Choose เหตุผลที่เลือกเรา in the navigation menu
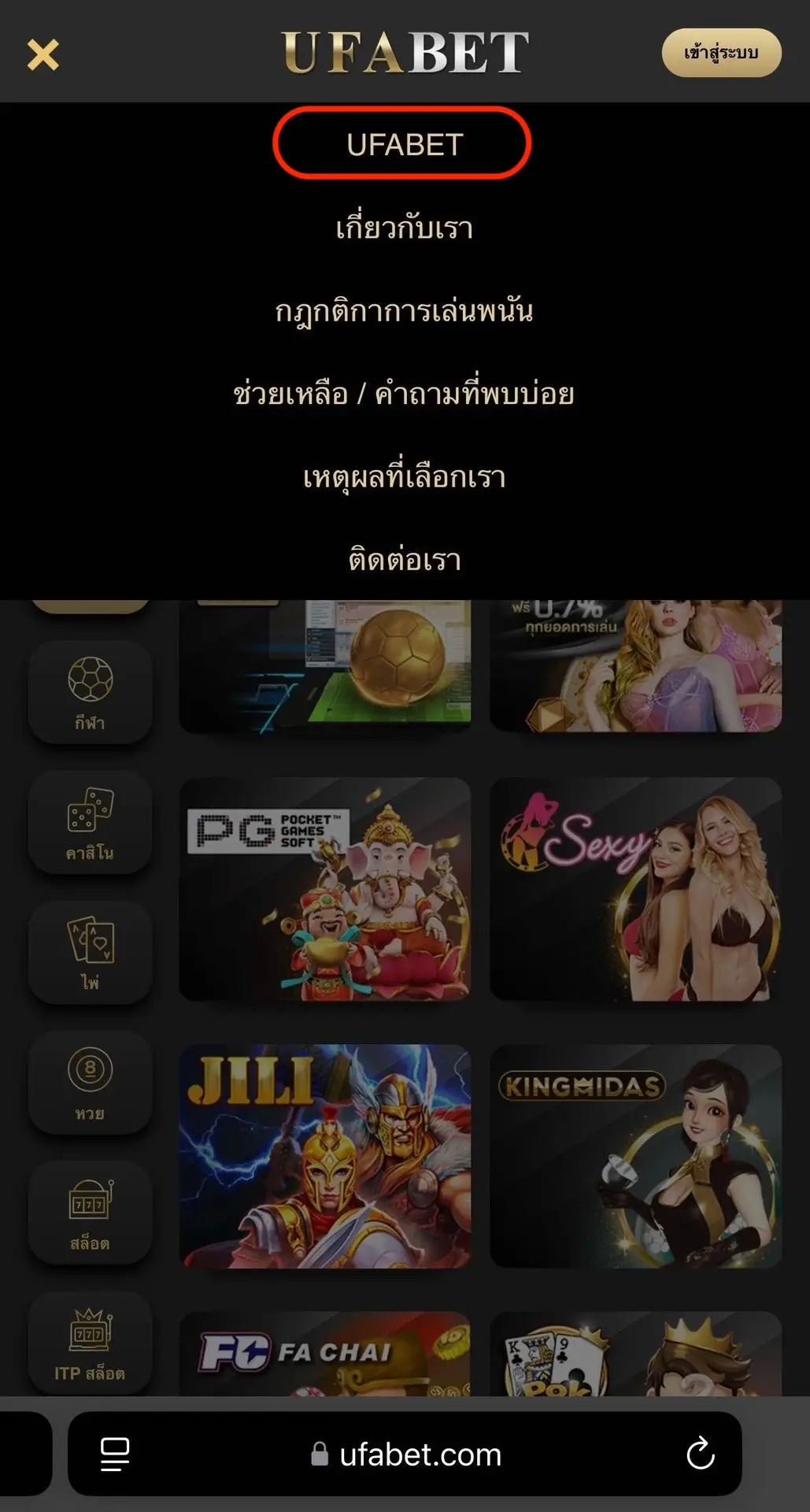 point(405,476)
